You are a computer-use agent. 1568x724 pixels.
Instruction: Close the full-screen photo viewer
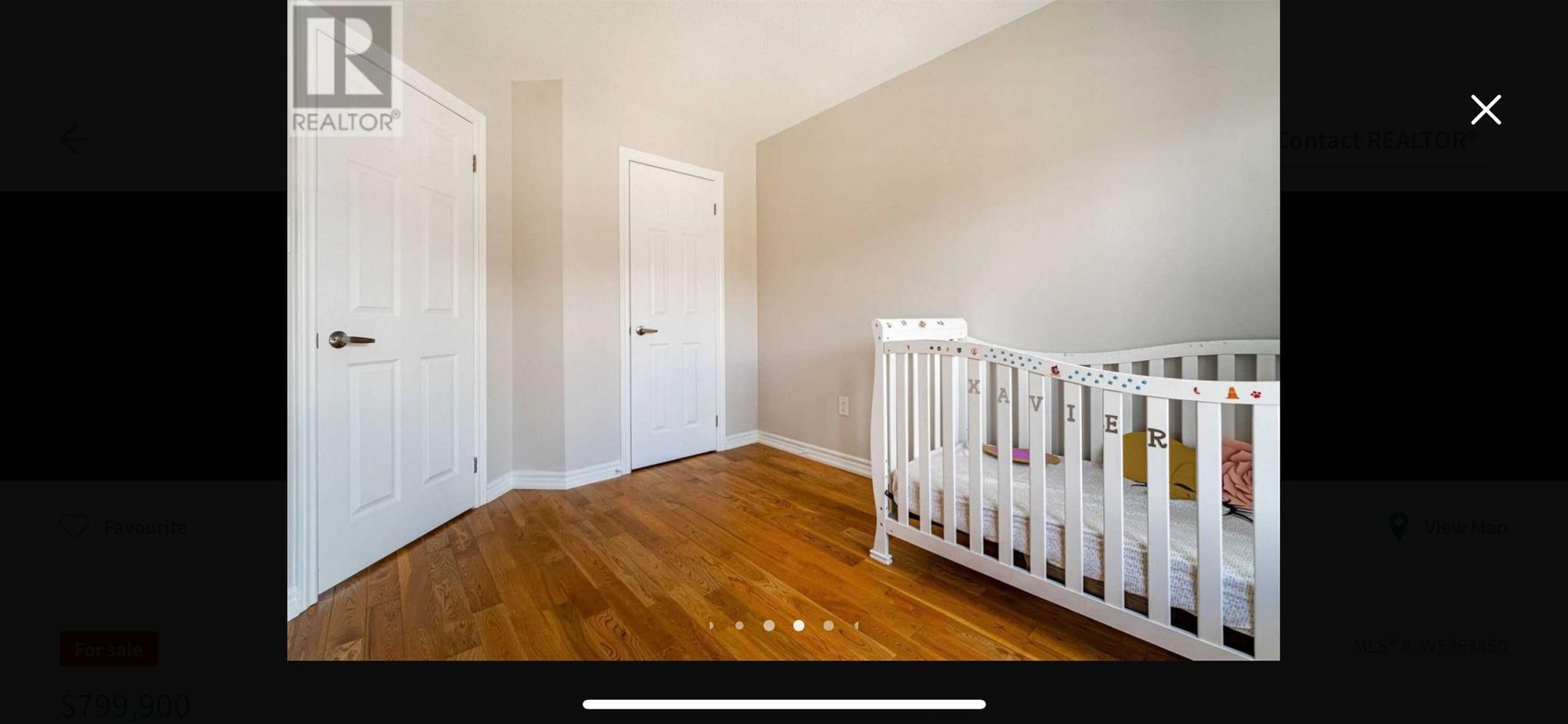(x=1485, y=110)
